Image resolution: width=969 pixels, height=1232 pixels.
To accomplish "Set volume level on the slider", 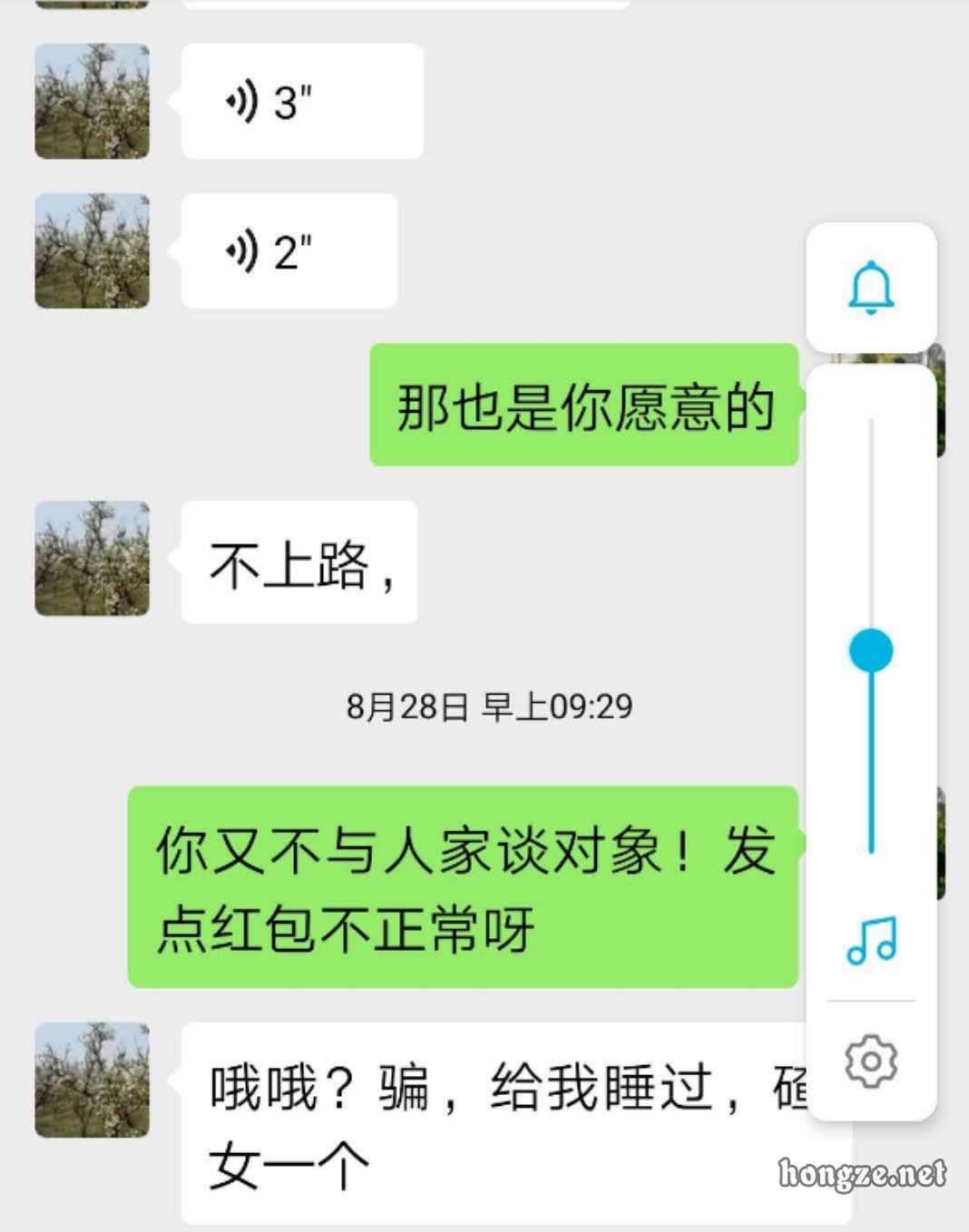I will [871, 650].
